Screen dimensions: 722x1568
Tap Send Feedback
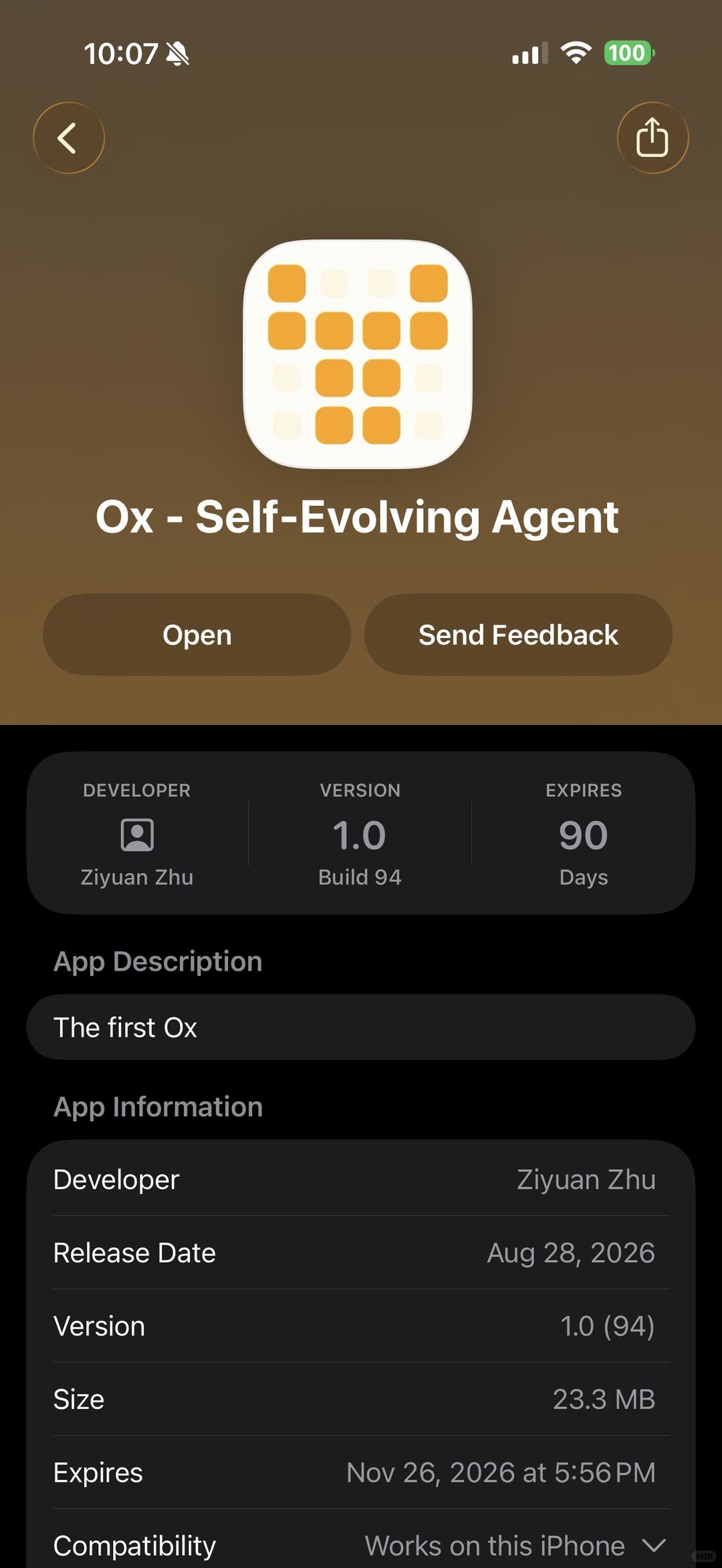pyautogui.click(x=518, y=635)
